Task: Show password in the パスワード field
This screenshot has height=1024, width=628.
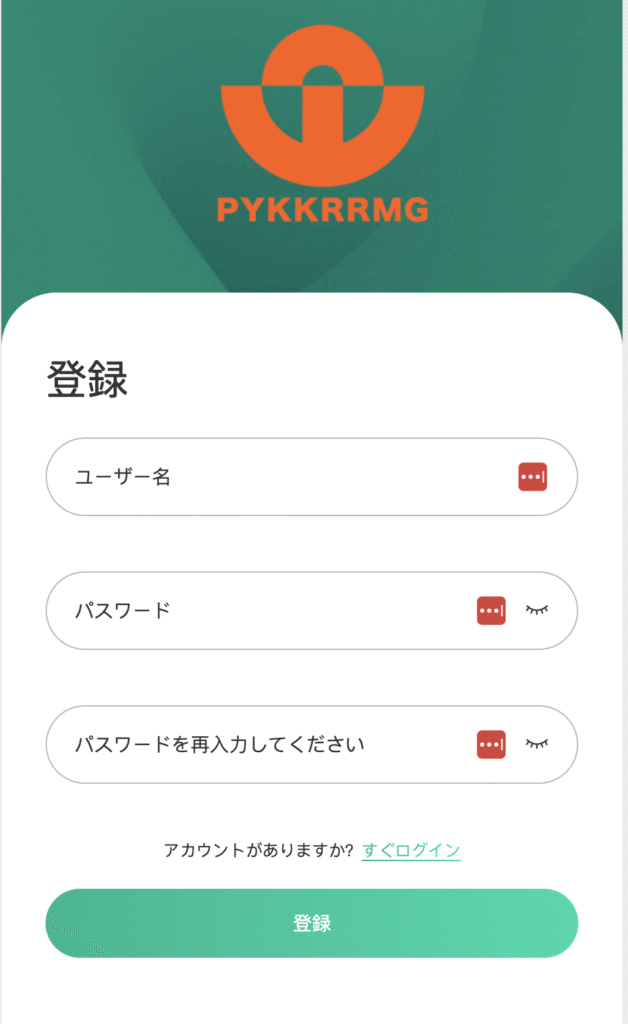Action: 538,610
